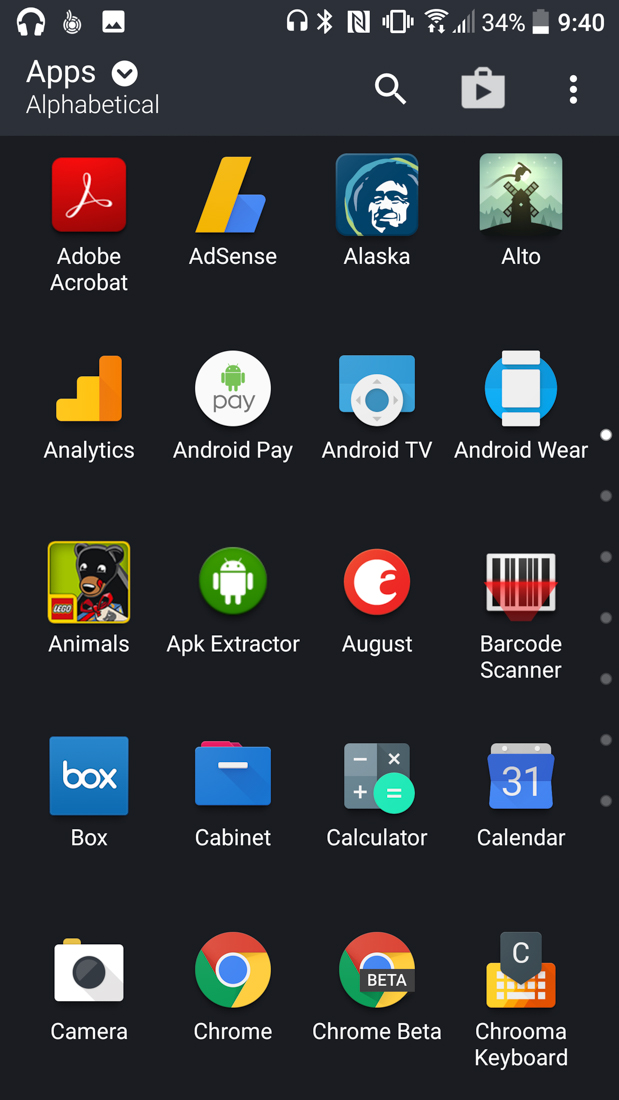The width and height of the screenshot is (619, 1100).
Task: Open the Box app
Action: pyautogui.click(x=89, y=777)
